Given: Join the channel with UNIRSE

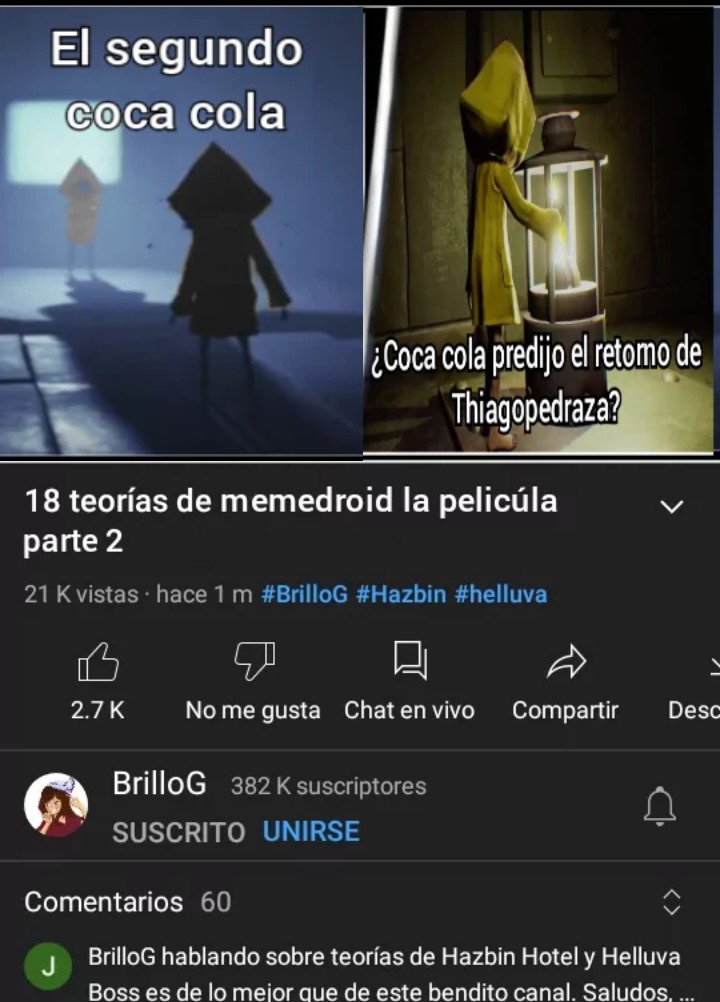Looking at the screenshot, I should [311, 832].
